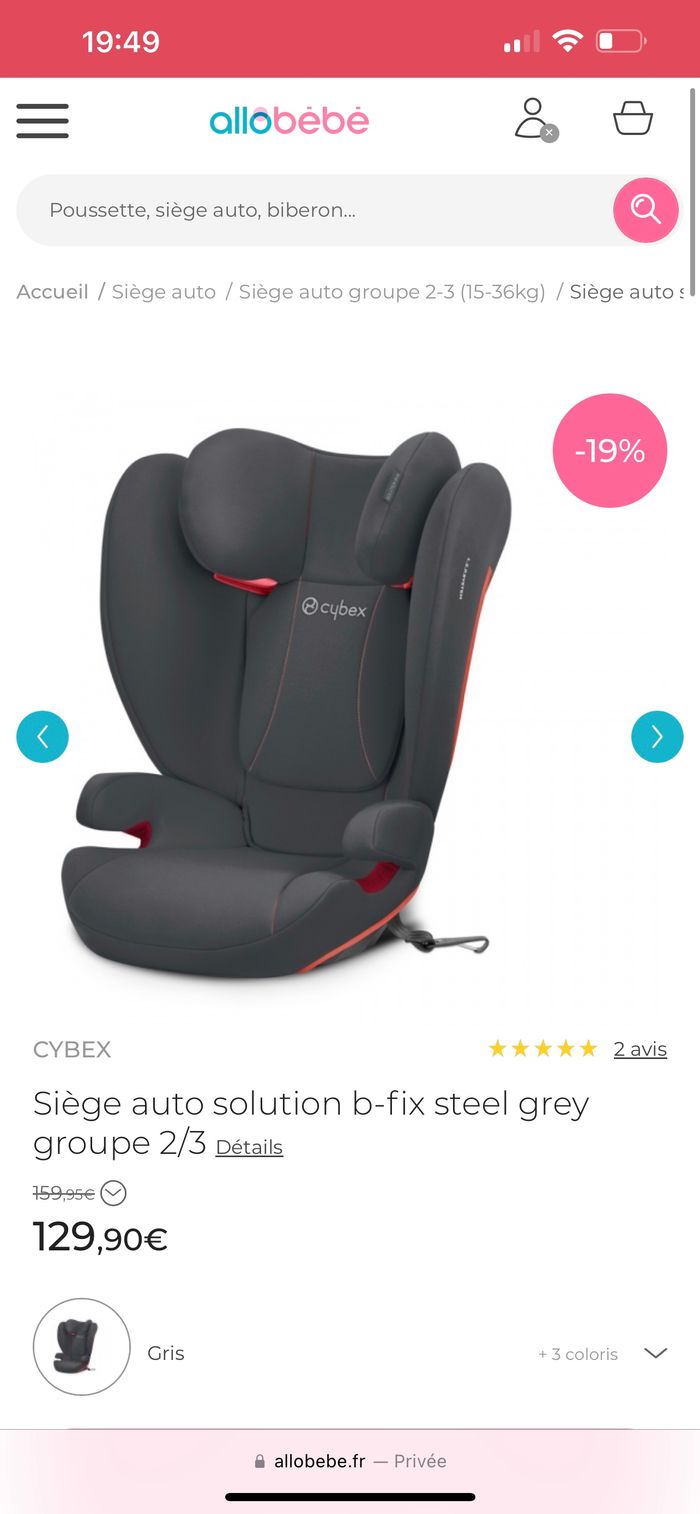
Task: Open the Détails link
Action: tap(249, 1147)
